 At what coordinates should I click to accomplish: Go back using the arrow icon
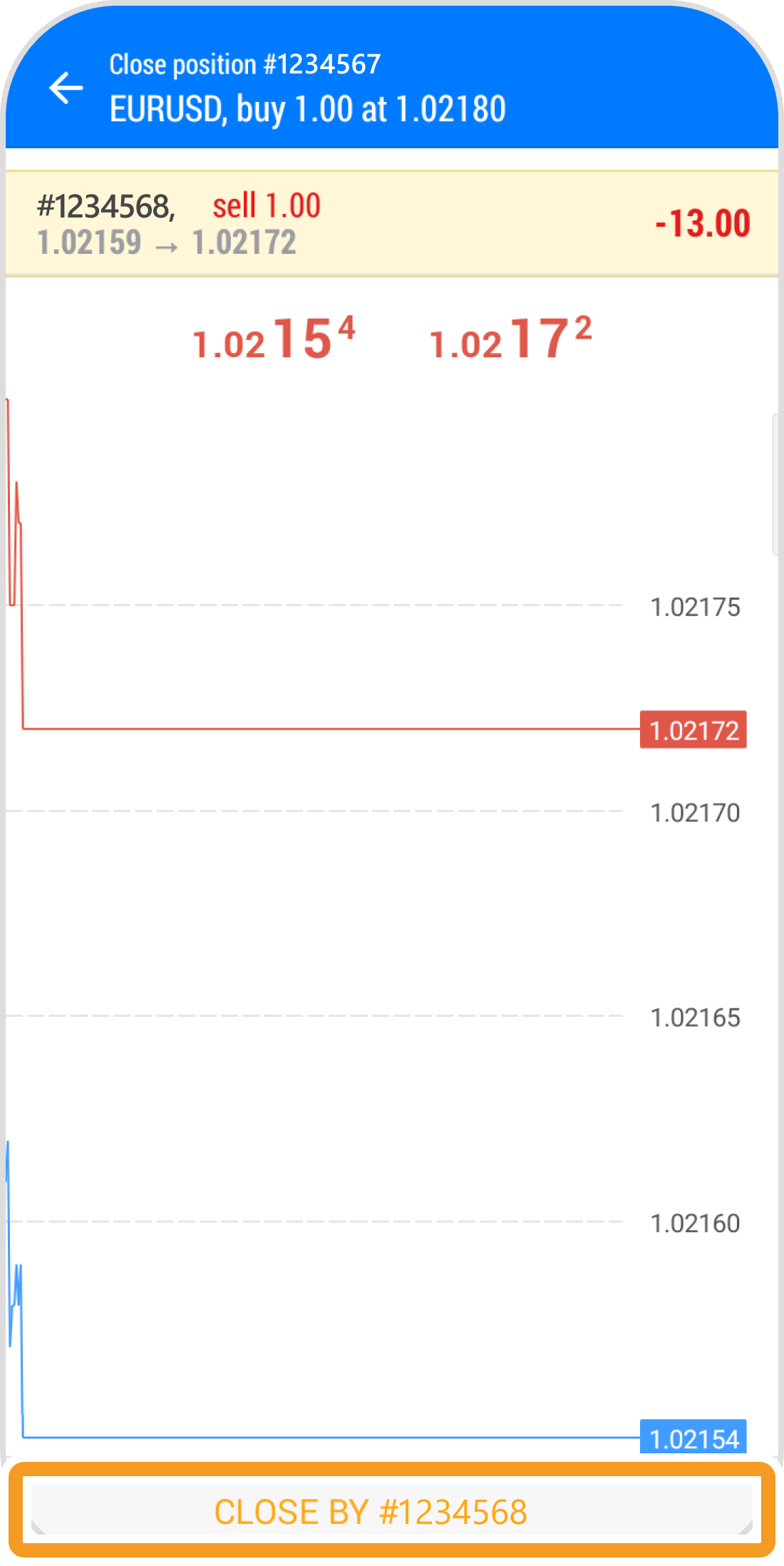pyautogui.click(x=66, y=88)
